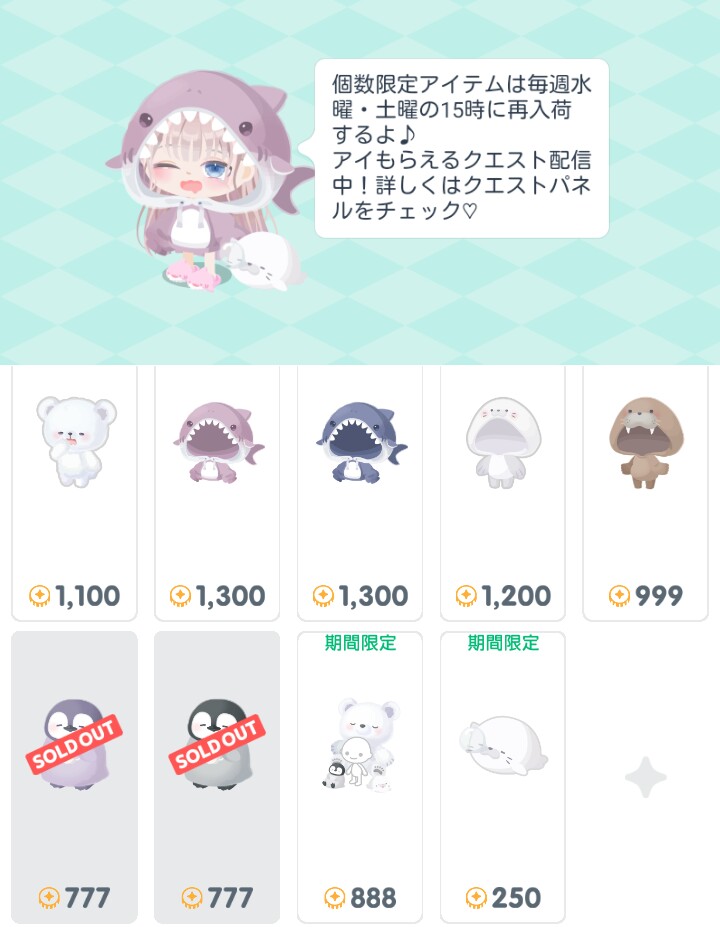Choose the navy blue shark costume
The image size is (720, 927).
coord(360,490)
